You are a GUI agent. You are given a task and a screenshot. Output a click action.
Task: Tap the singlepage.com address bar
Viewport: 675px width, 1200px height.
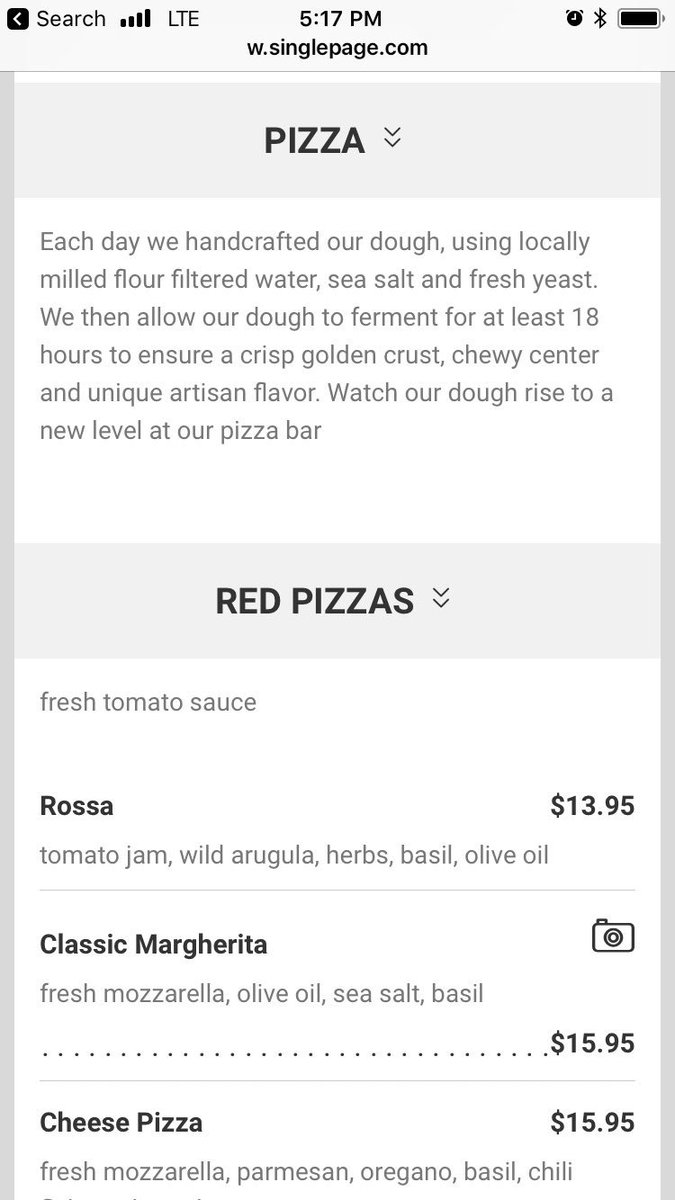(x=337, y=47)
